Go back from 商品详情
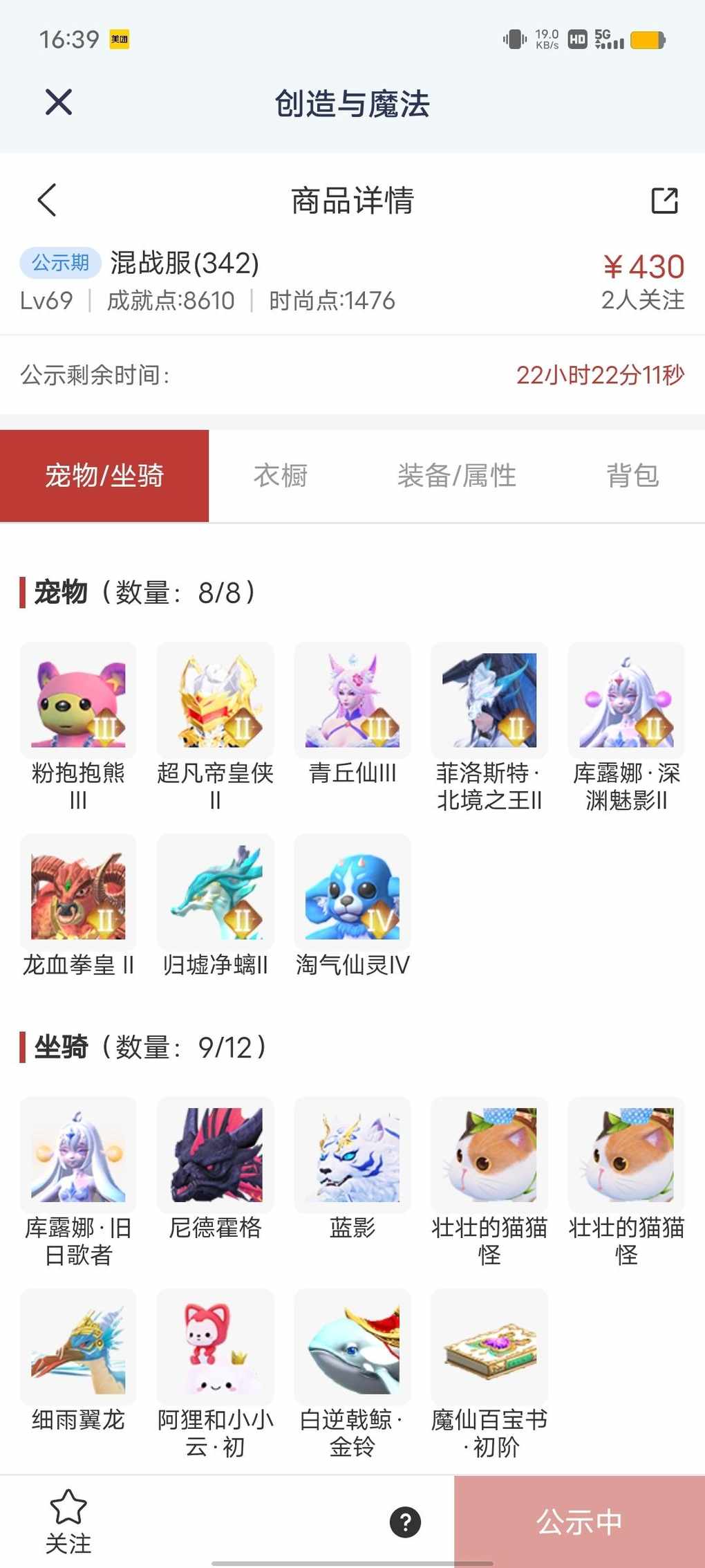 pyautogui.click(x=47, y=201)
